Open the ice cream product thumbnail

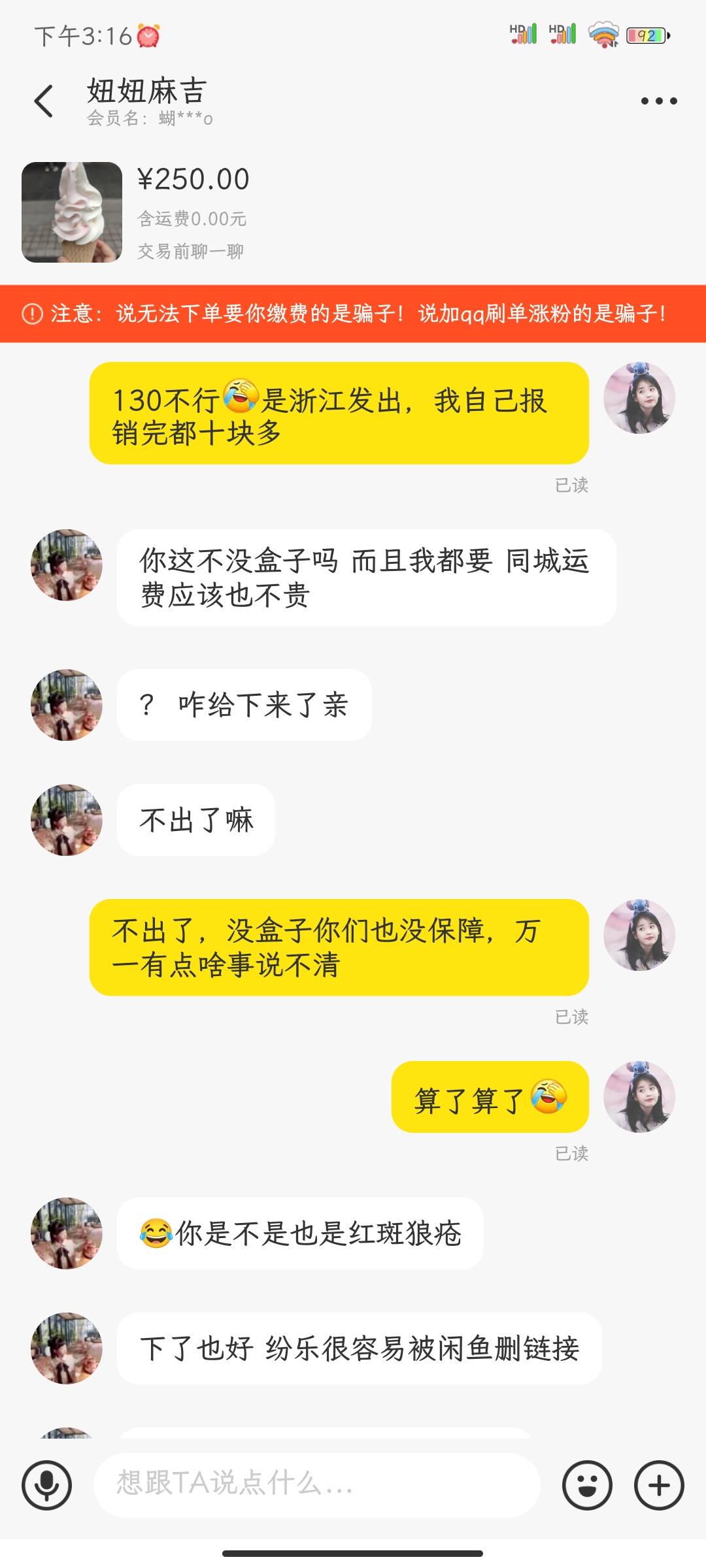[x=72, y=212]
